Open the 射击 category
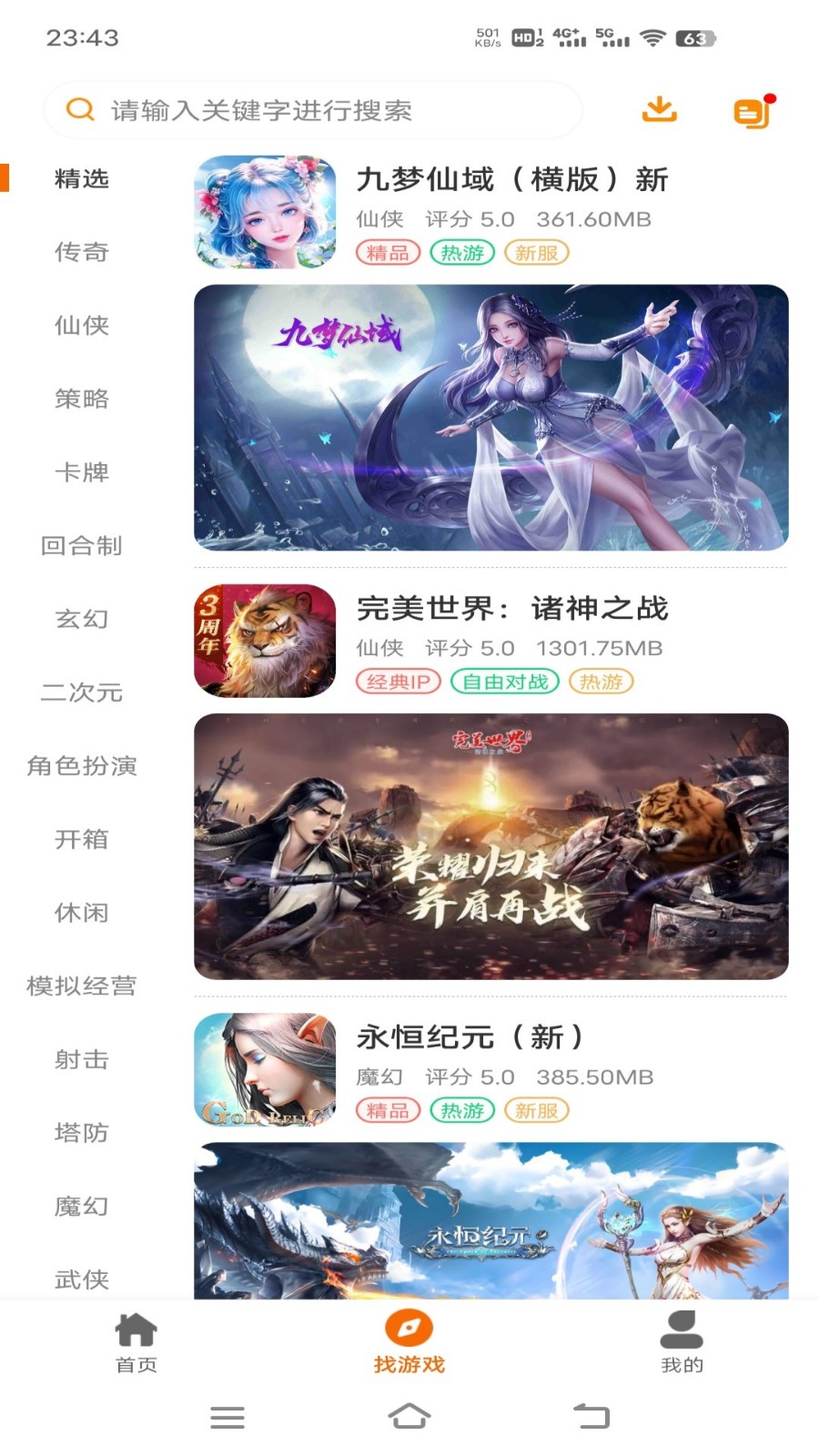The width and height of the screenshot is (819, 1456). click(82, 1060)
